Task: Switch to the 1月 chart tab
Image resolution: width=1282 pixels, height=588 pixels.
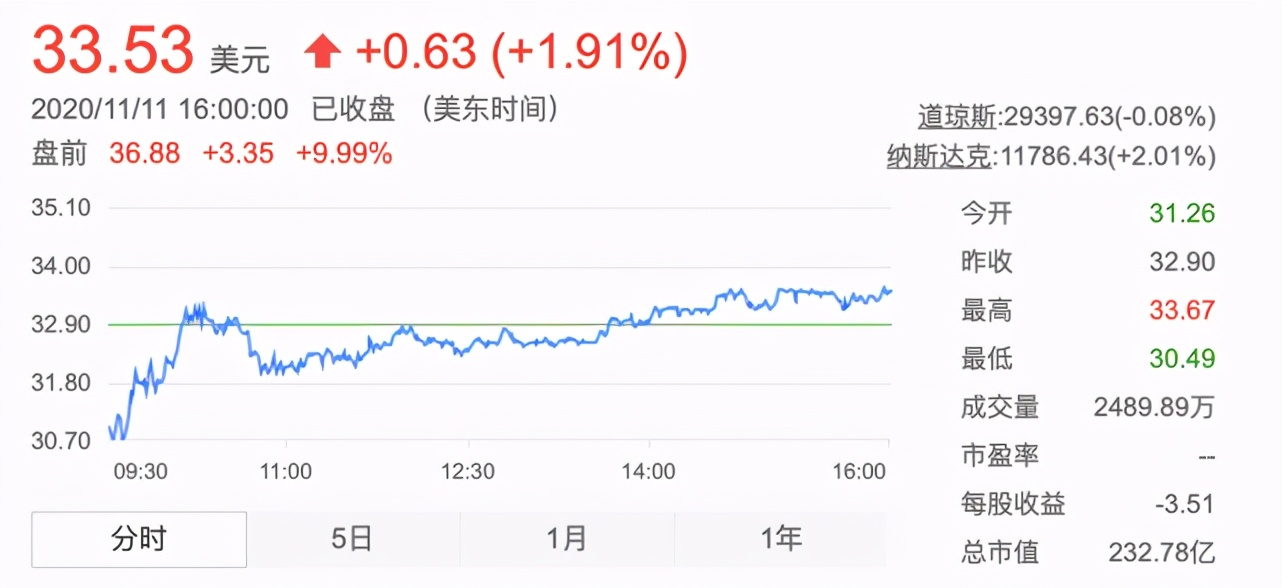Action: (x=566, y=540)
